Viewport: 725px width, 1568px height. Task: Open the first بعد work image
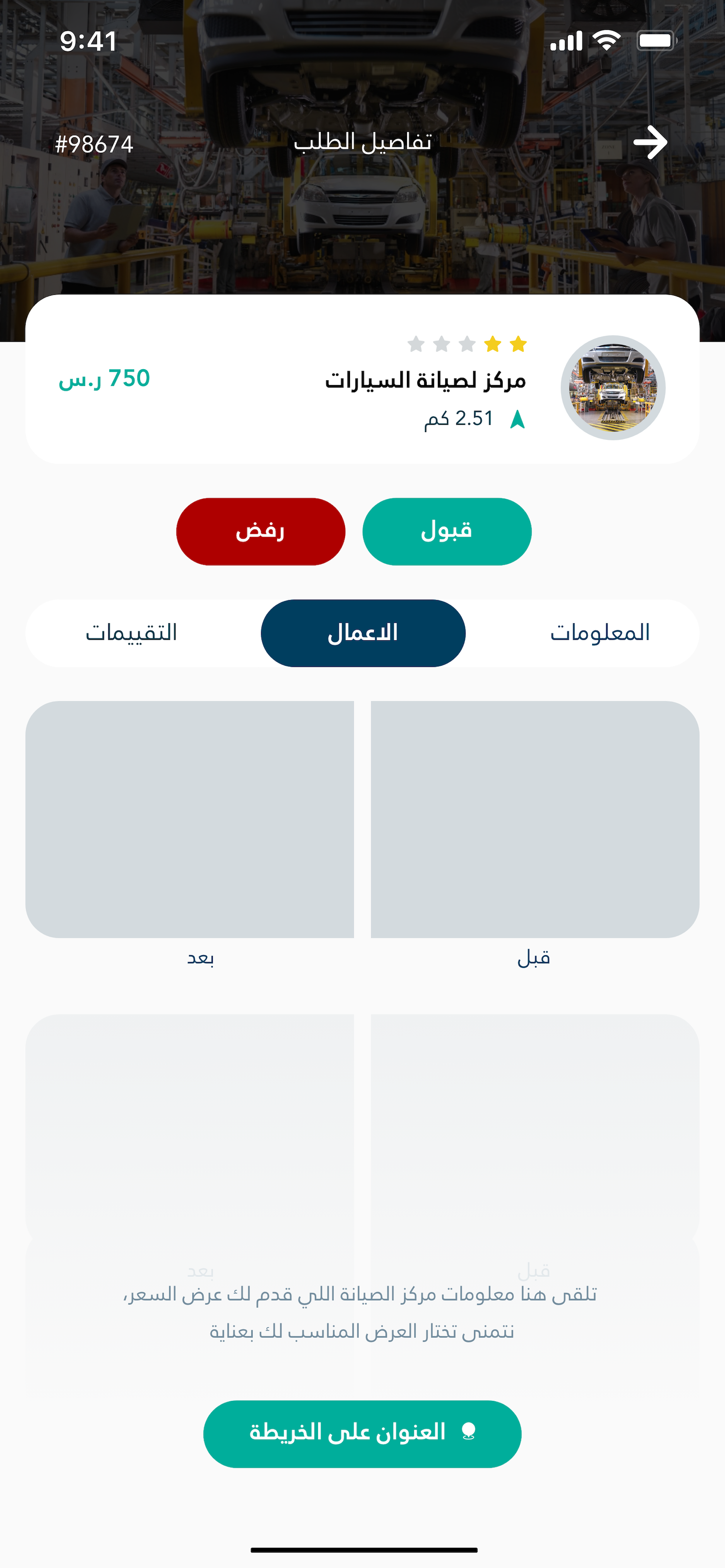click(x=190, y=820)
